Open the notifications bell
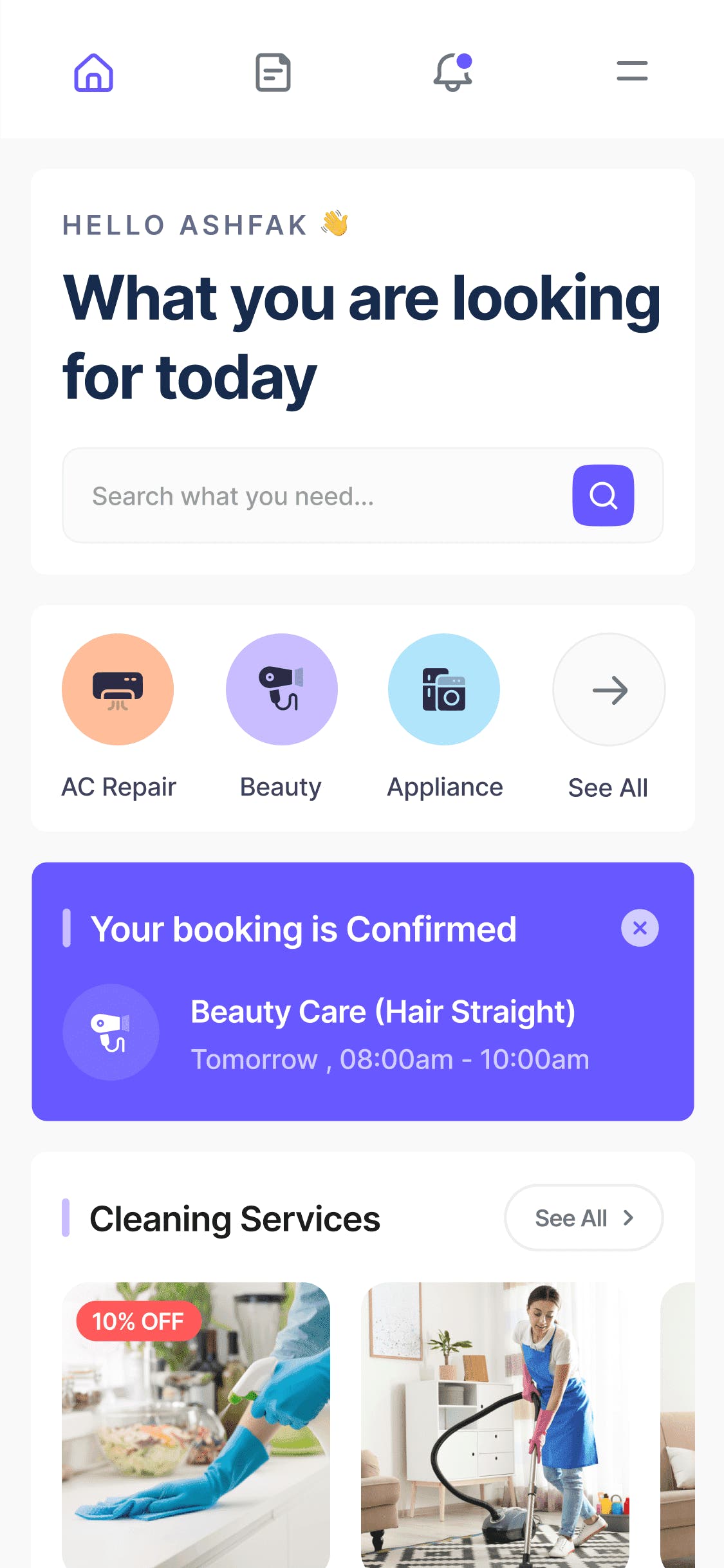724x1568 pixels. point(452,72)
